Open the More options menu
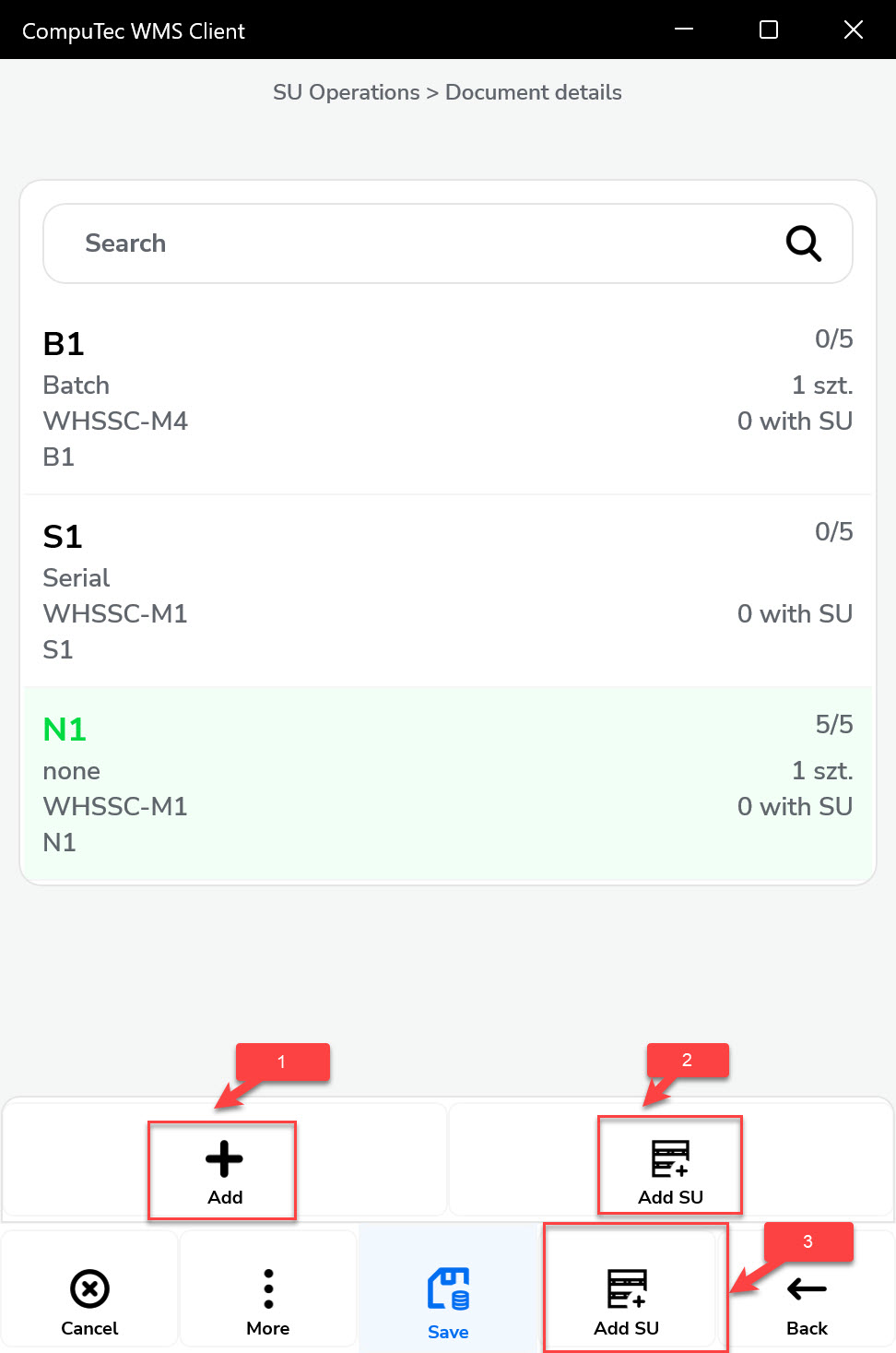Viewport: 896px width, 1353px height. coord(268,1300)
